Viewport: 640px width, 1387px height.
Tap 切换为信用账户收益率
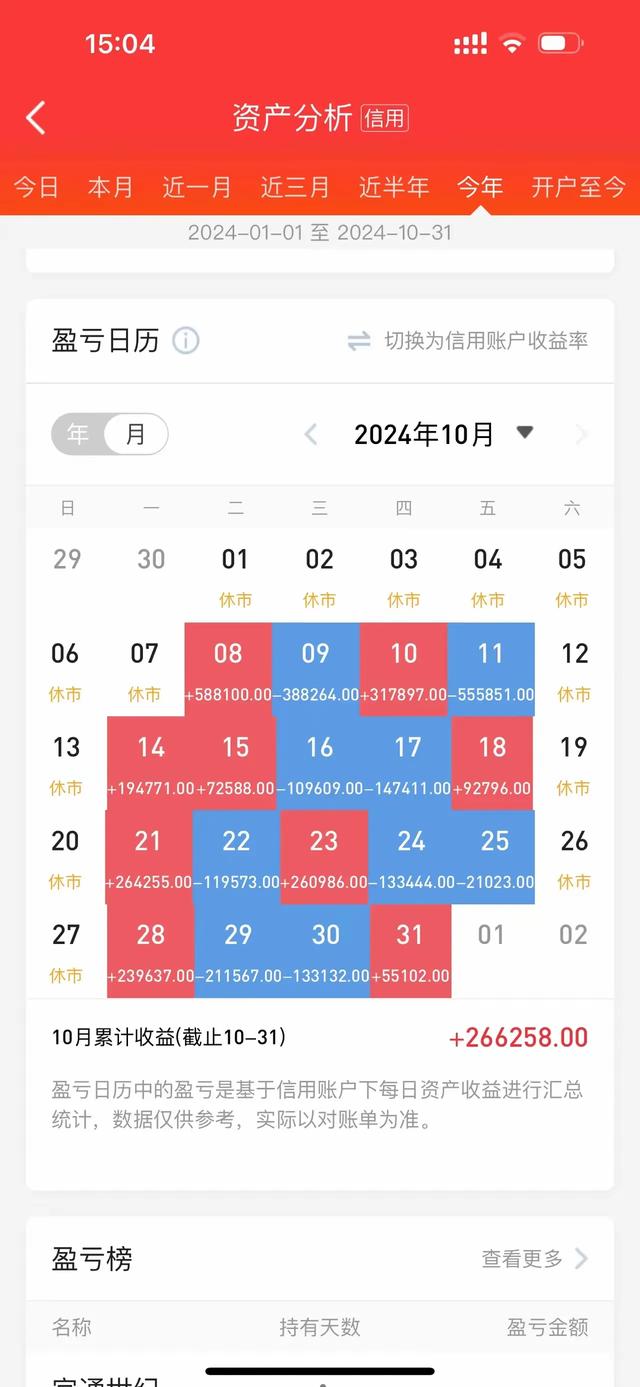coord(467,341)
